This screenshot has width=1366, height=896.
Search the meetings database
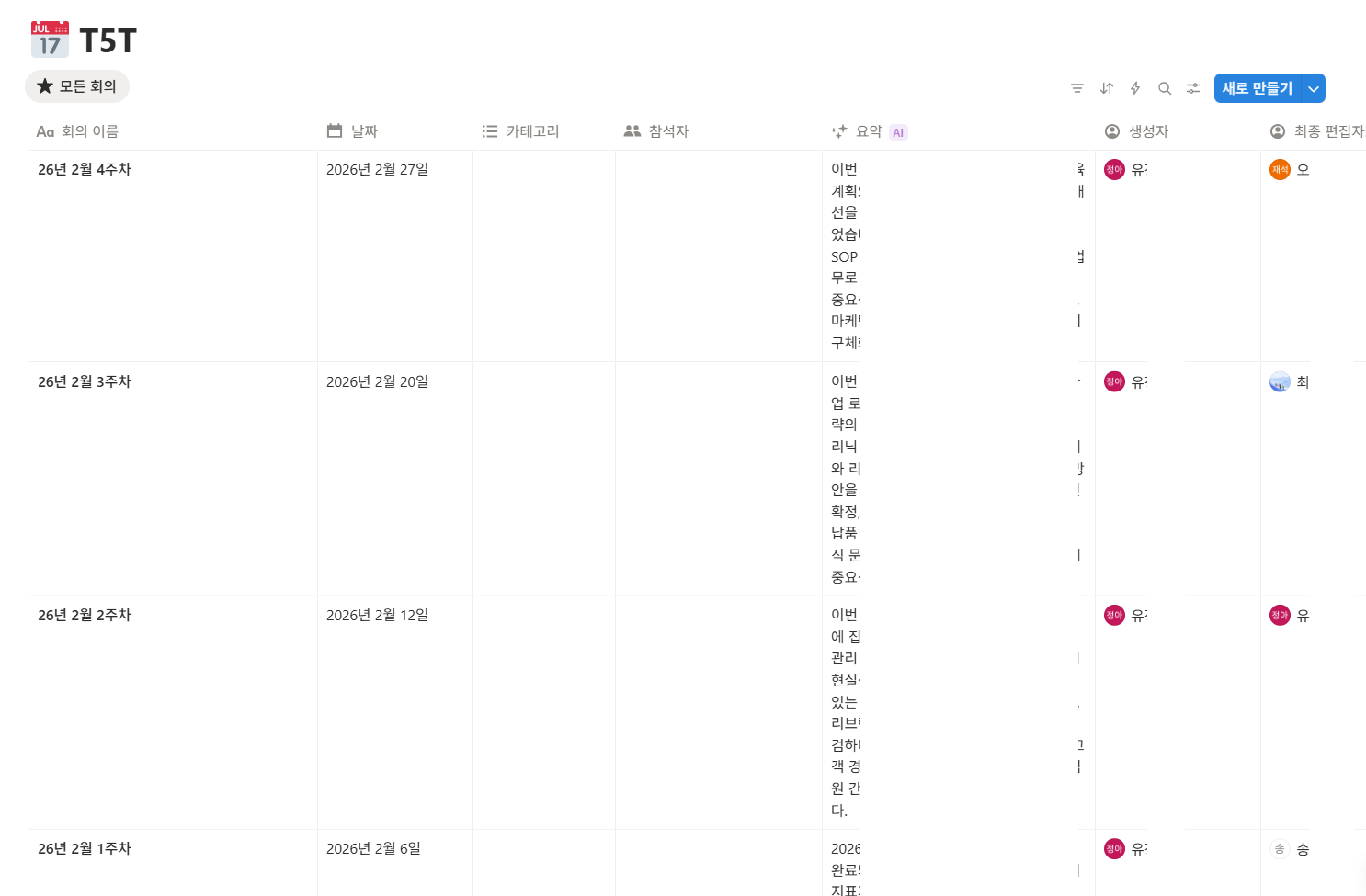[1165, 88]
